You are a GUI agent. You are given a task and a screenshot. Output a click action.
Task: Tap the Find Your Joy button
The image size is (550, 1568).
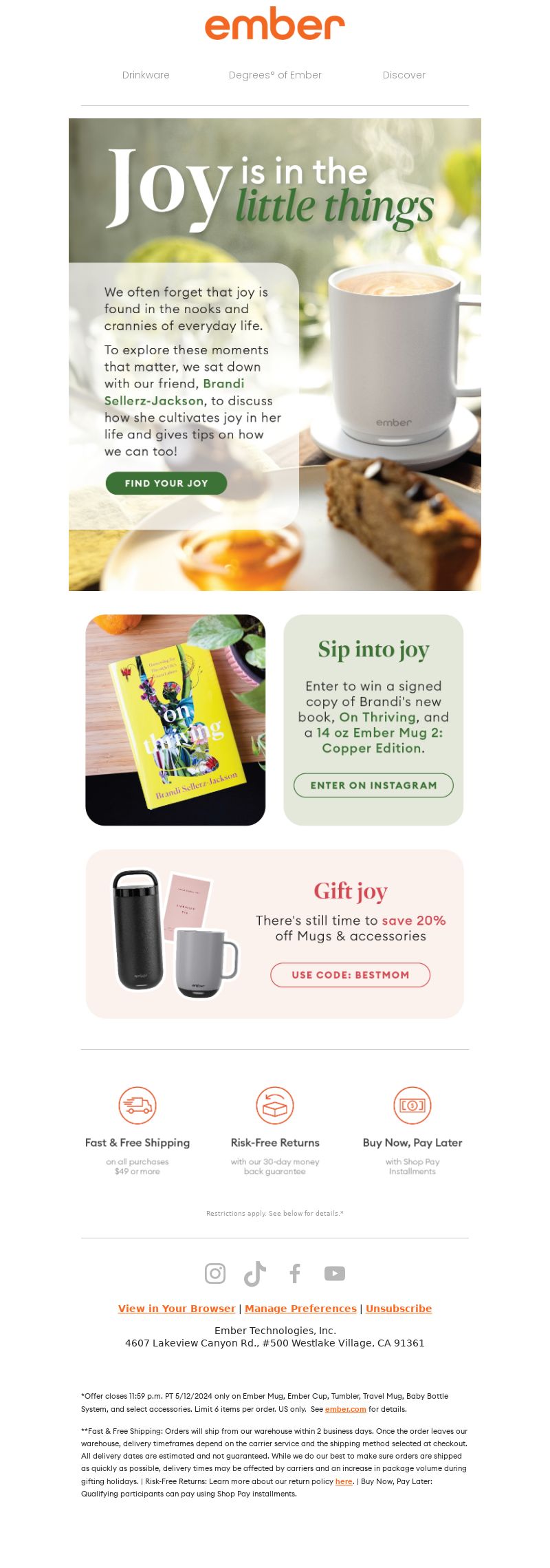coord(166,483)
